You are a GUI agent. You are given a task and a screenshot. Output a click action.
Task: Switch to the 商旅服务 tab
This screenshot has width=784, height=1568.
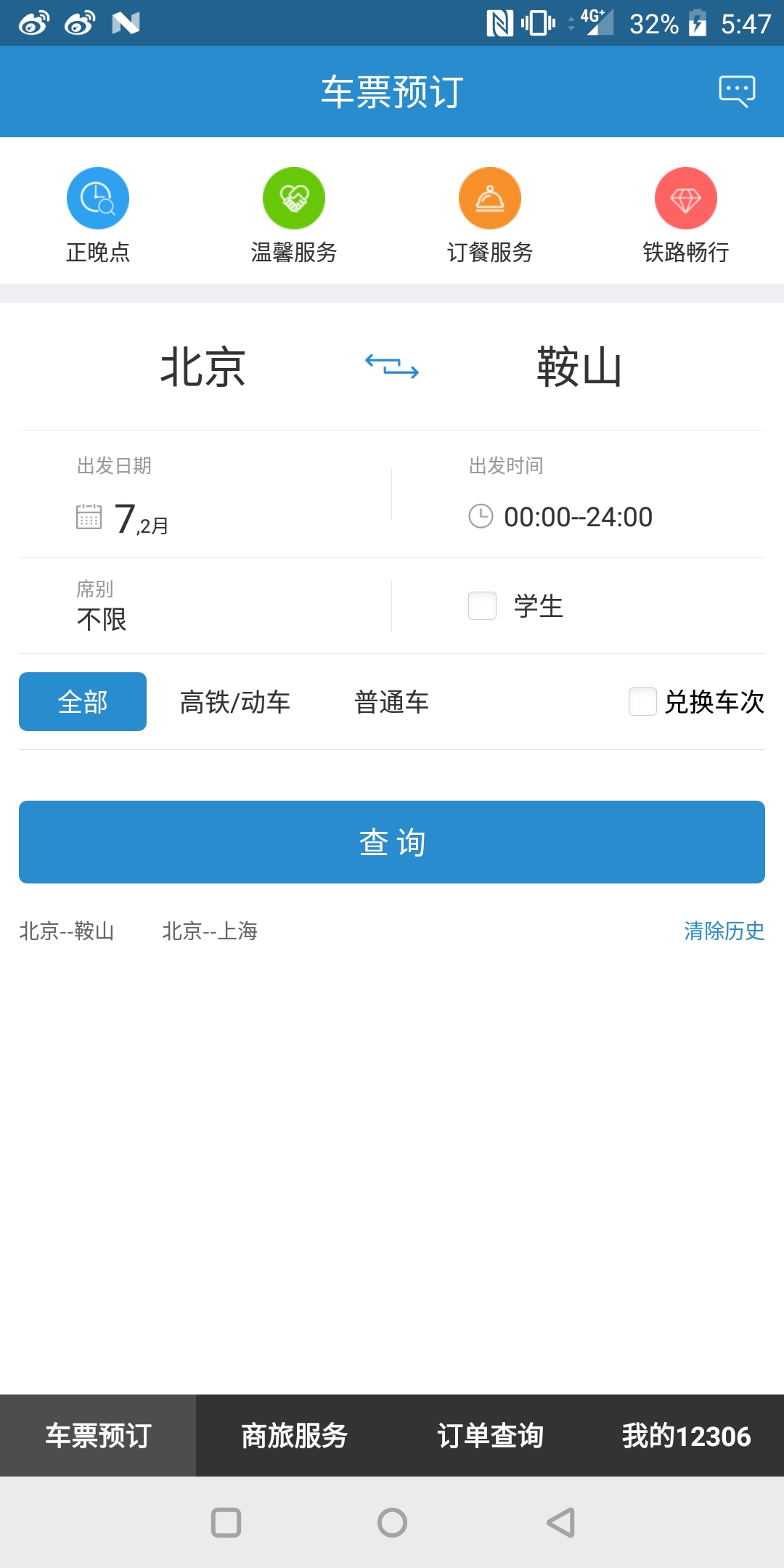pyautogui.click(x=294, y=1435)
